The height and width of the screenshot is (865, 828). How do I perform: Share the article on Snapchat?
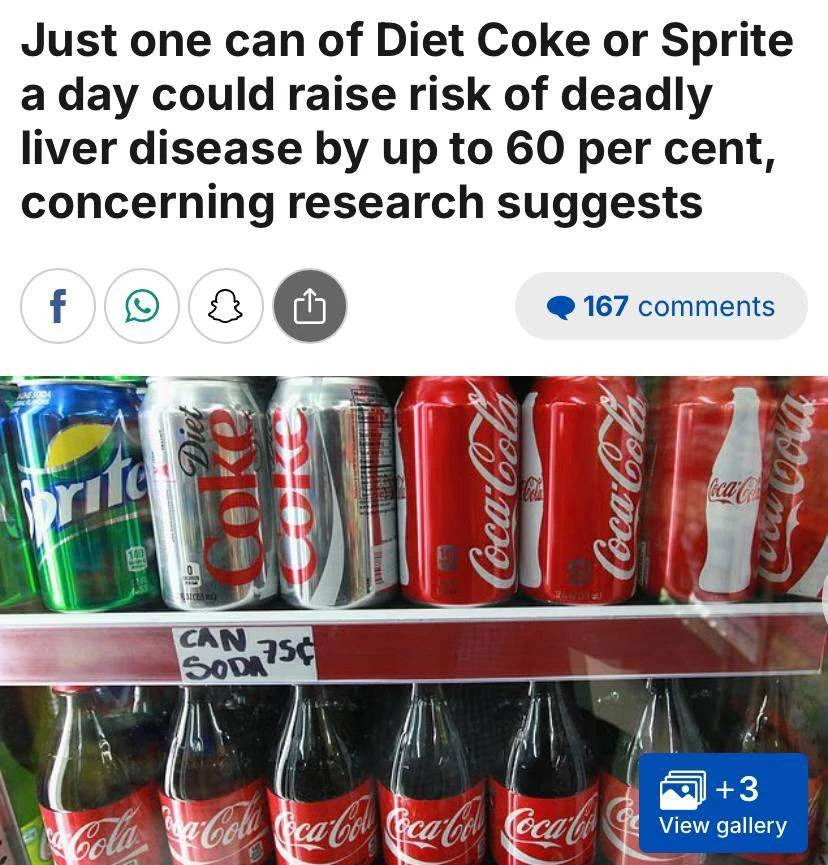point(225,307)
